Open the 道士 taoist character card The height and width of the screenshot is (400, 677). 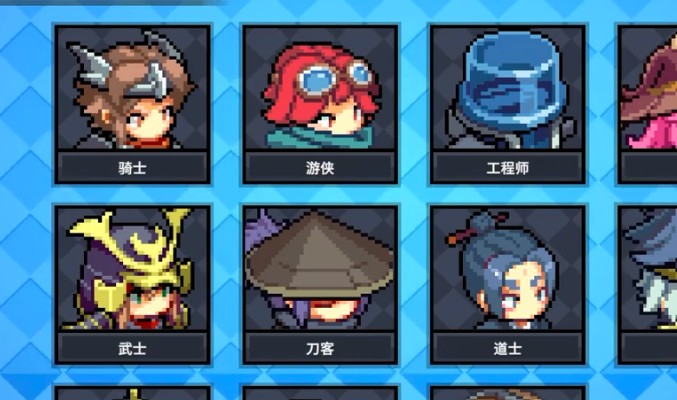(x=507, y=284)
